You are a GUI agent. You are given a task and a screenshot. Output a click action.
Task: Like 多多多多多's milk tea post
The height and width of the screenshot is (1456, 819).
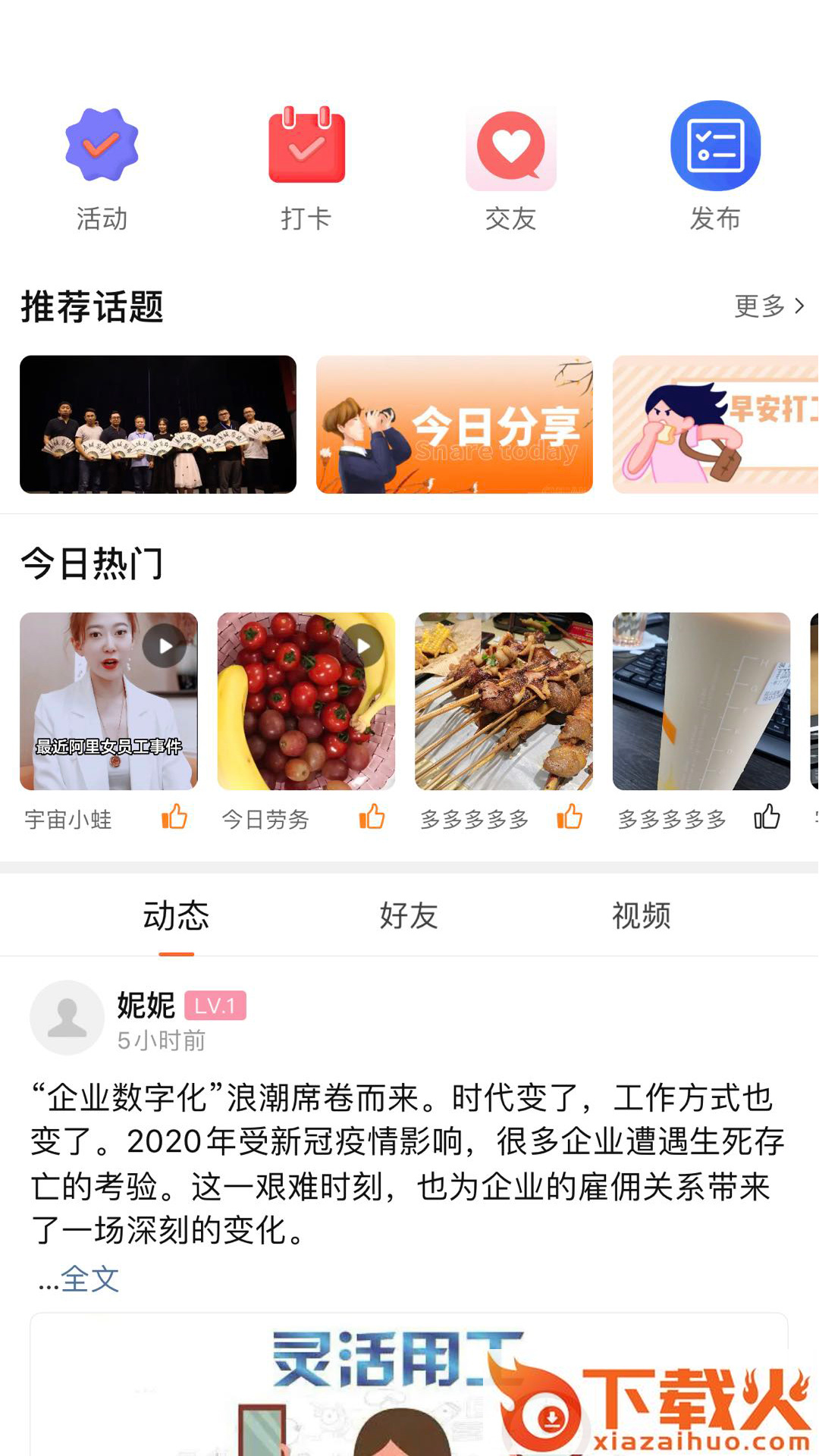coord(767,817)
